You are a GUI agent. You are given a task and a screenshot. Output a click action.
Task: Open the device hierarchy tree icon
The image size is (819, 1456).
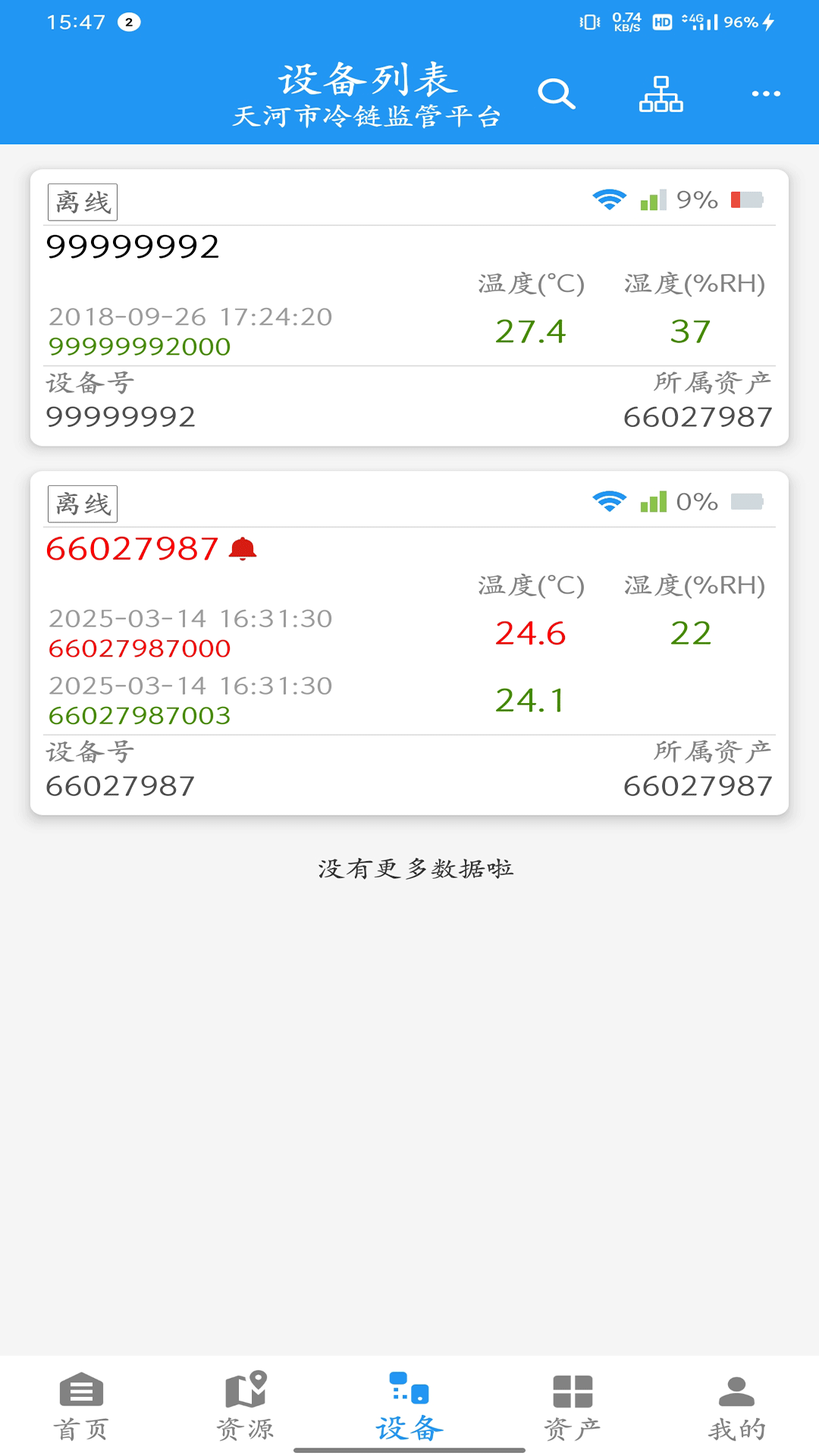pos(661,93)
